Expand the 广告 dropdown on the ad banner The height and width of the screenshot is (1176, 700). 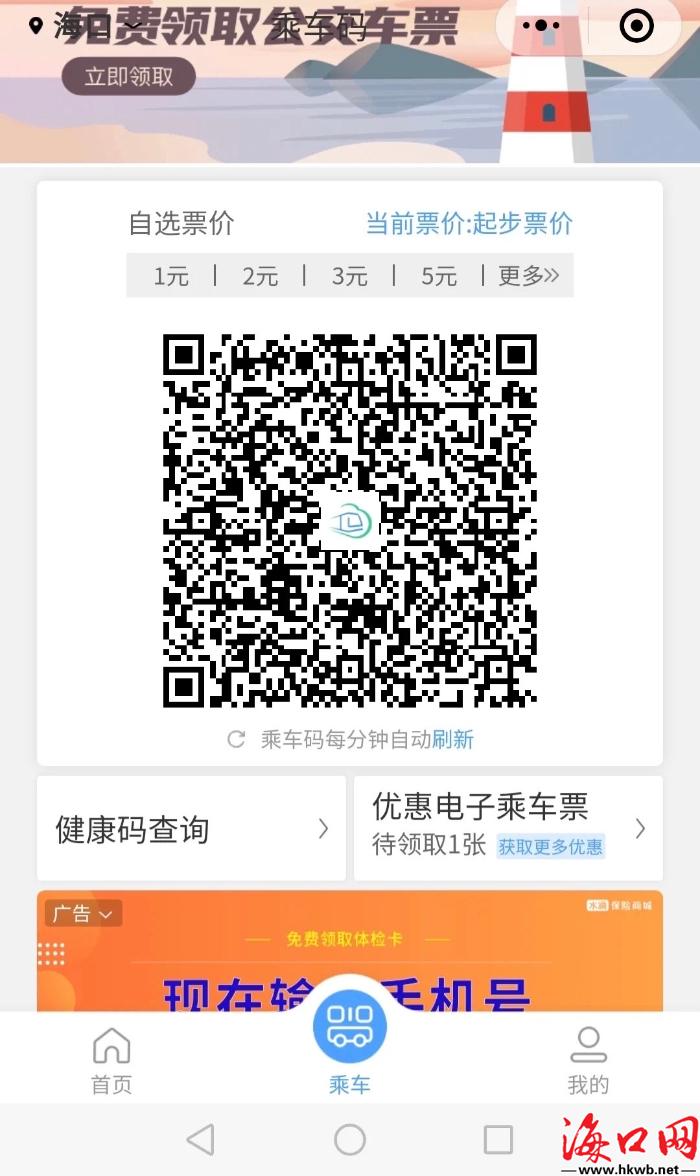click(83, 913)
